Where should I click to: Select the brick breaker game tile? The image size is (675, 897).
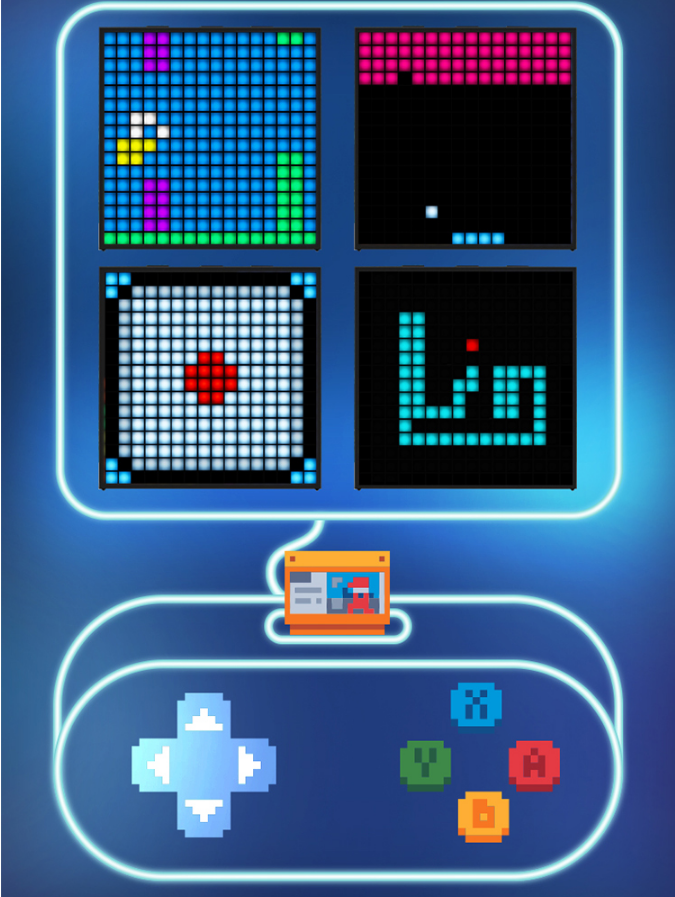[465, 139]
